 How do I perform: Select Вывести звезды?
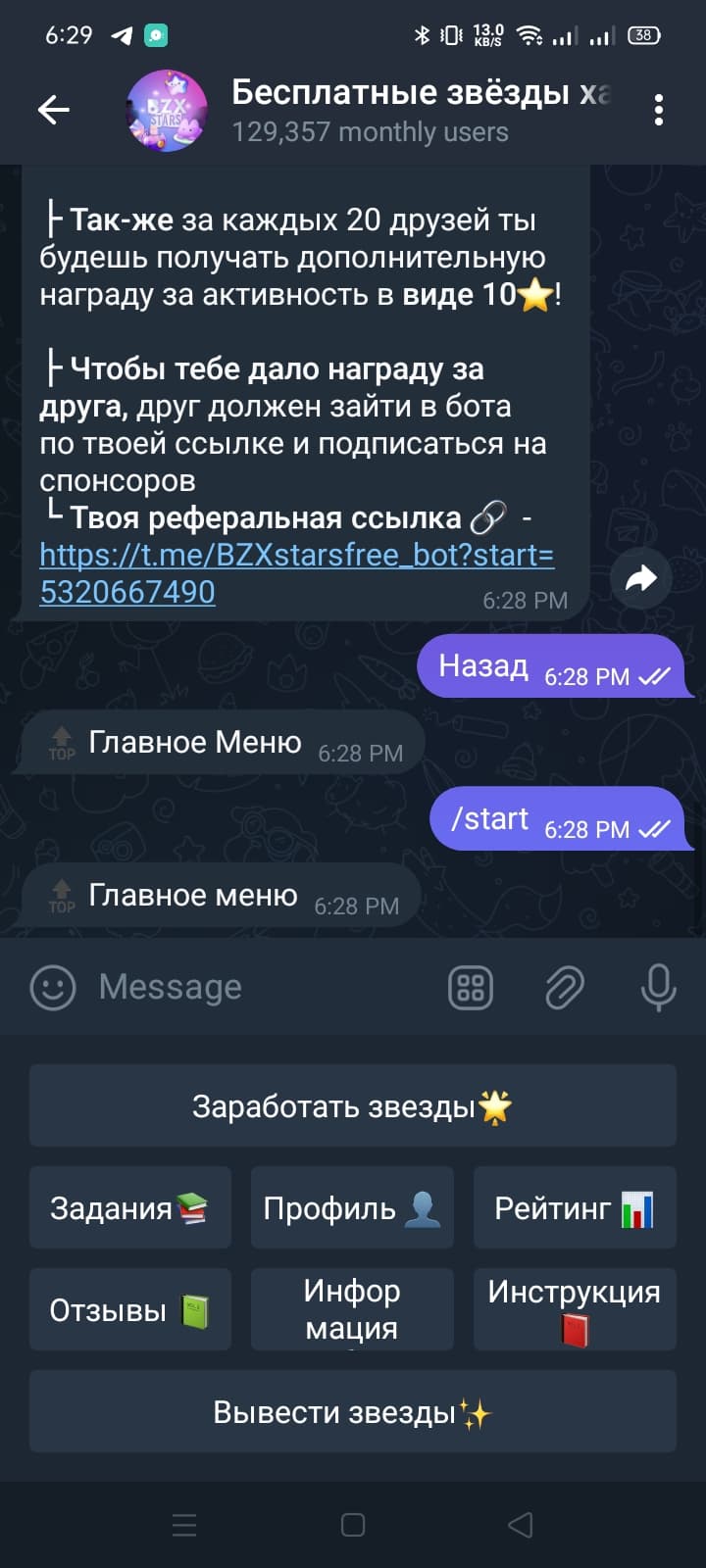[353, 1412]
